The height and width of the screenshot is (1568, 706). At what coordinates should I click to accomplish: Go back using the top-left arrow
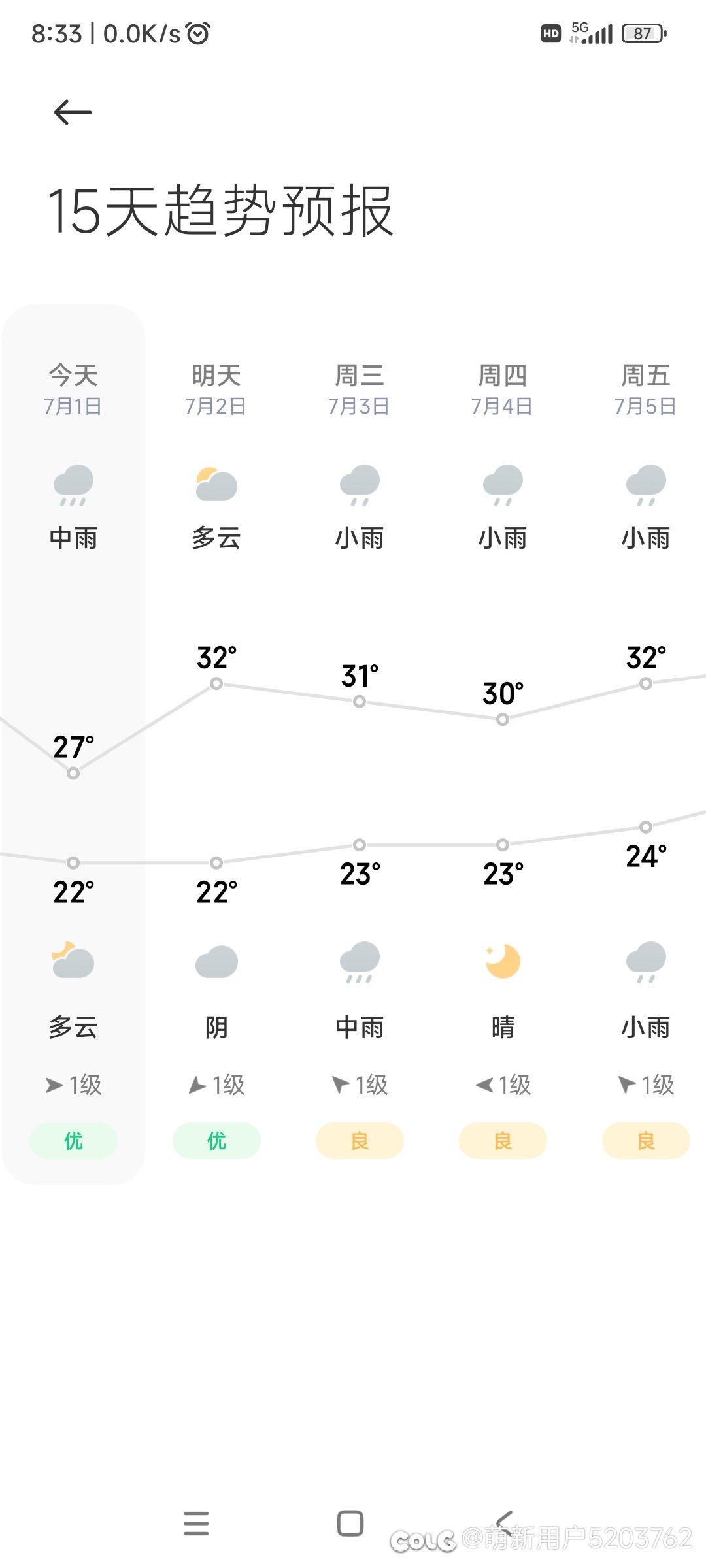click(73, 112)
